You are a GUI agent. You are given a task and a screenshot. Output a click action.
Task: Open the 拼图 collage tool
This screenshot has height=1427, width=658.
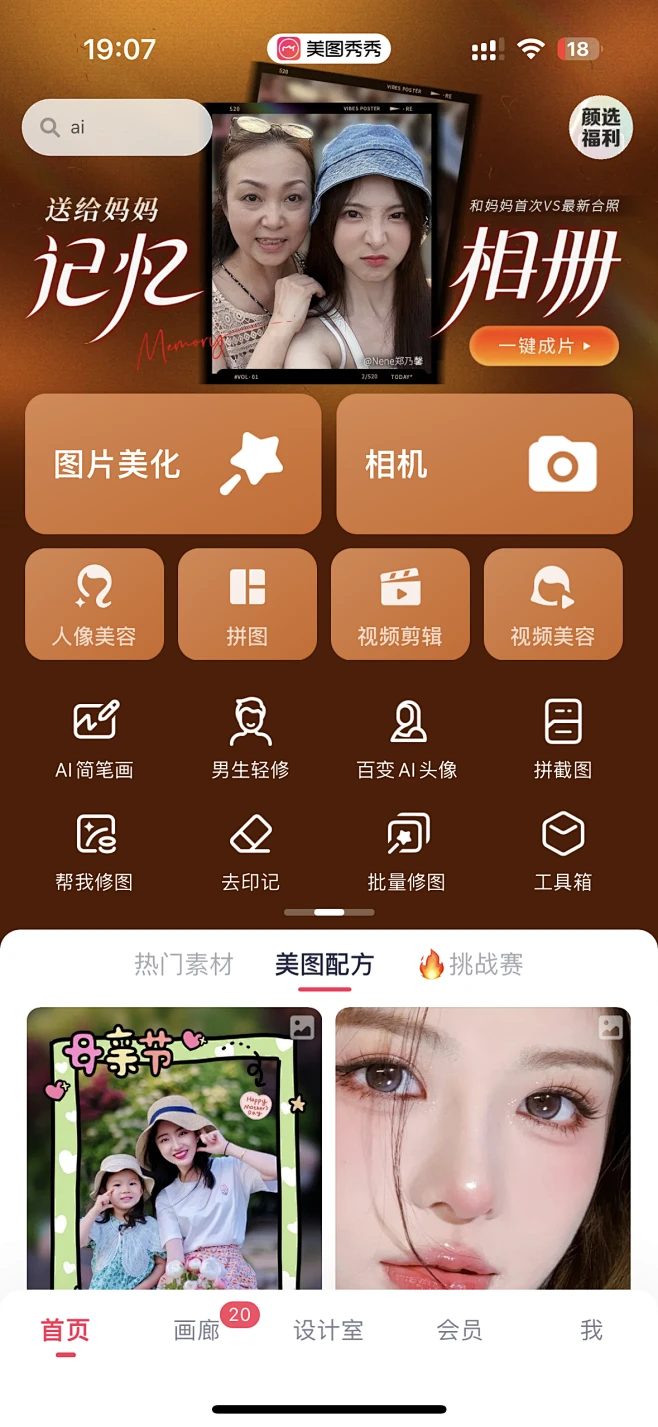click(x=247, y=604)
